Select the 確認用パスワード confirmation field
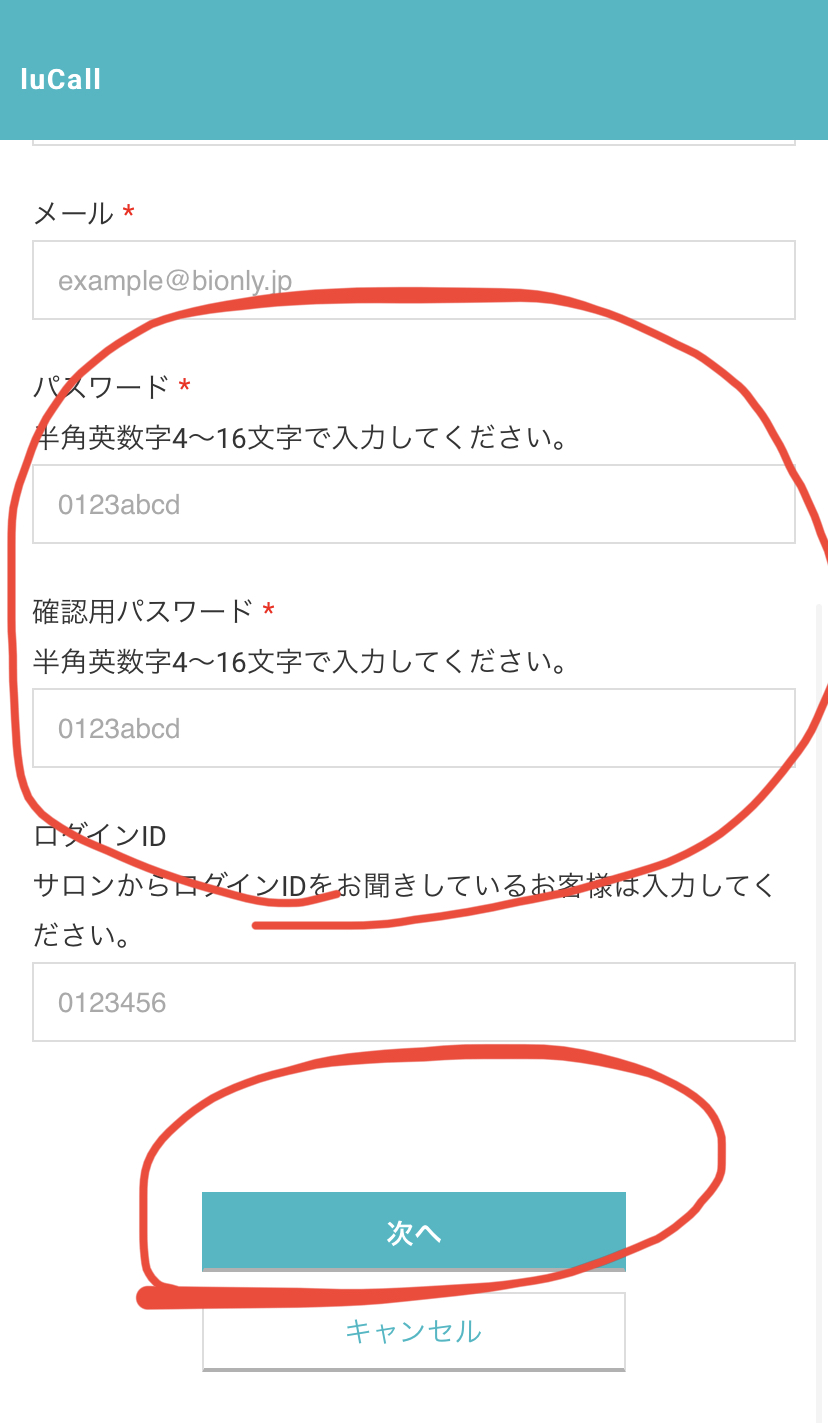The width and height of the screenshot is (828, 1423). point(414,728)
